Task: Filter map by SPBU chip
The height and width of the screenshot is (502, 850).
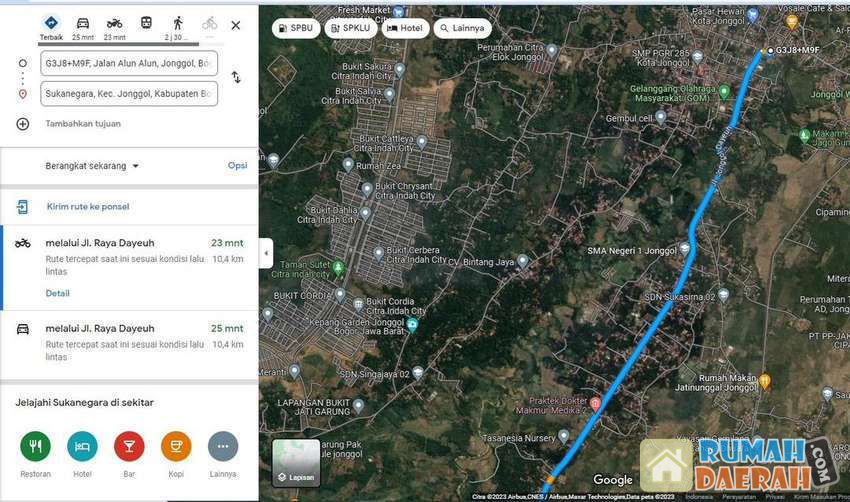Action: click(x=295, y=28)
